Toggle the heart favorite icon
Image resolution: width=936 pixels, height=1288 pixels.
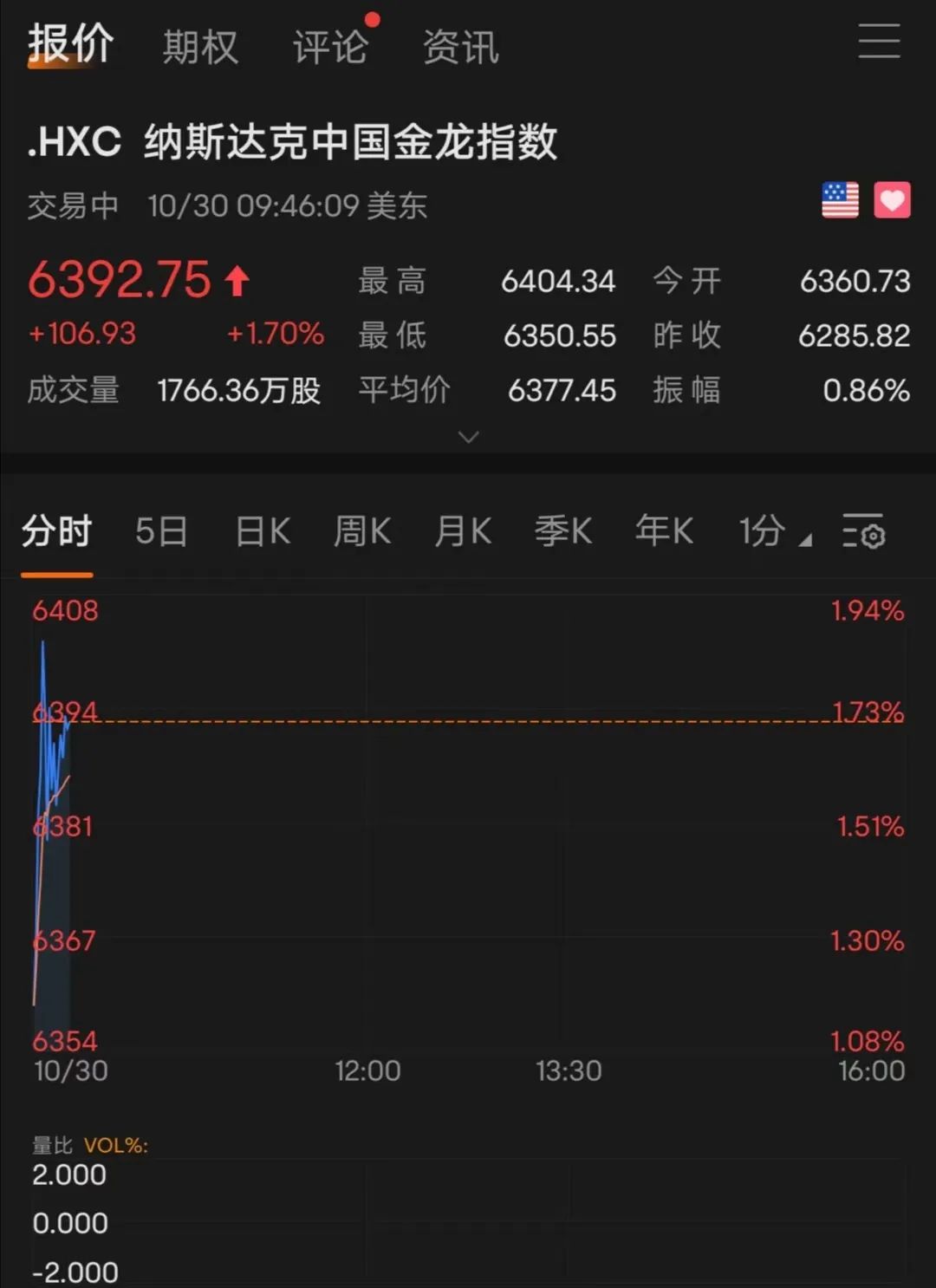pyautogui.click(x=892, y=200)
